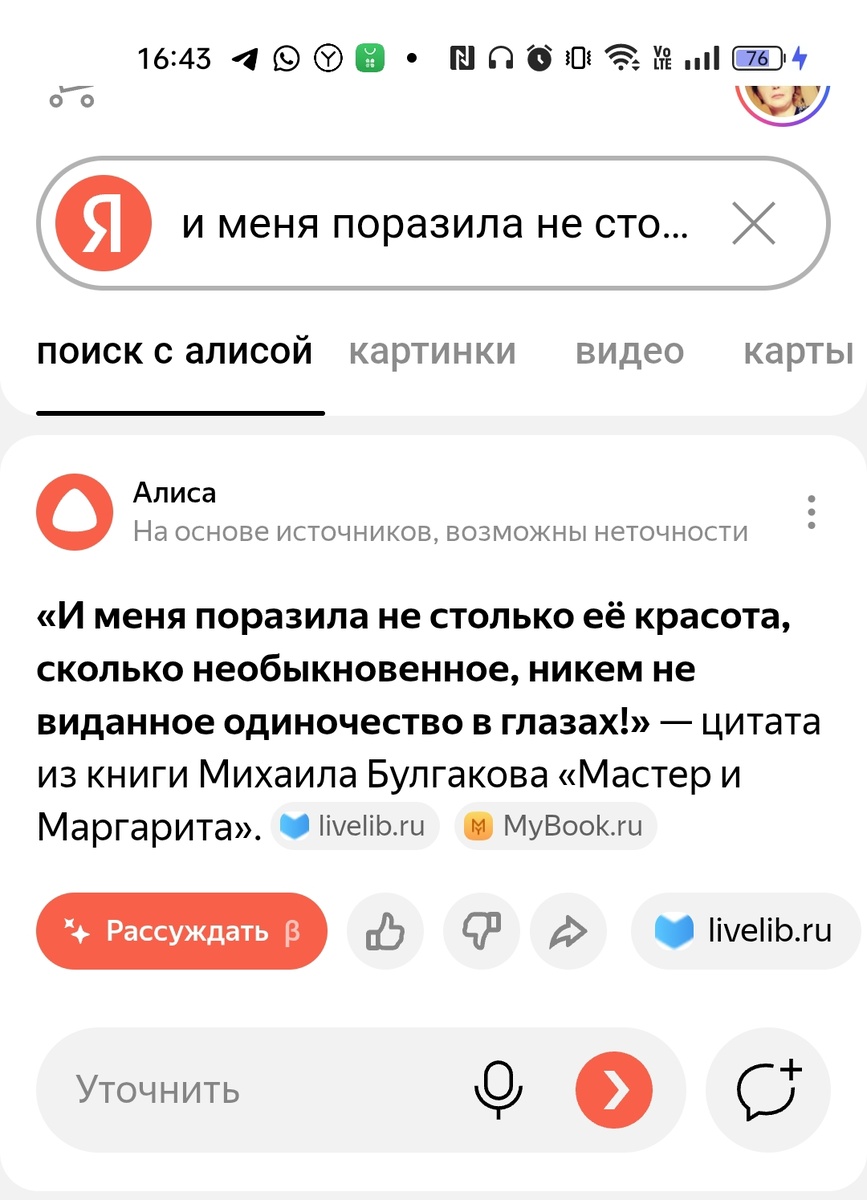
Task: Share the Alisa answer
Action: (x=568, y=931)
